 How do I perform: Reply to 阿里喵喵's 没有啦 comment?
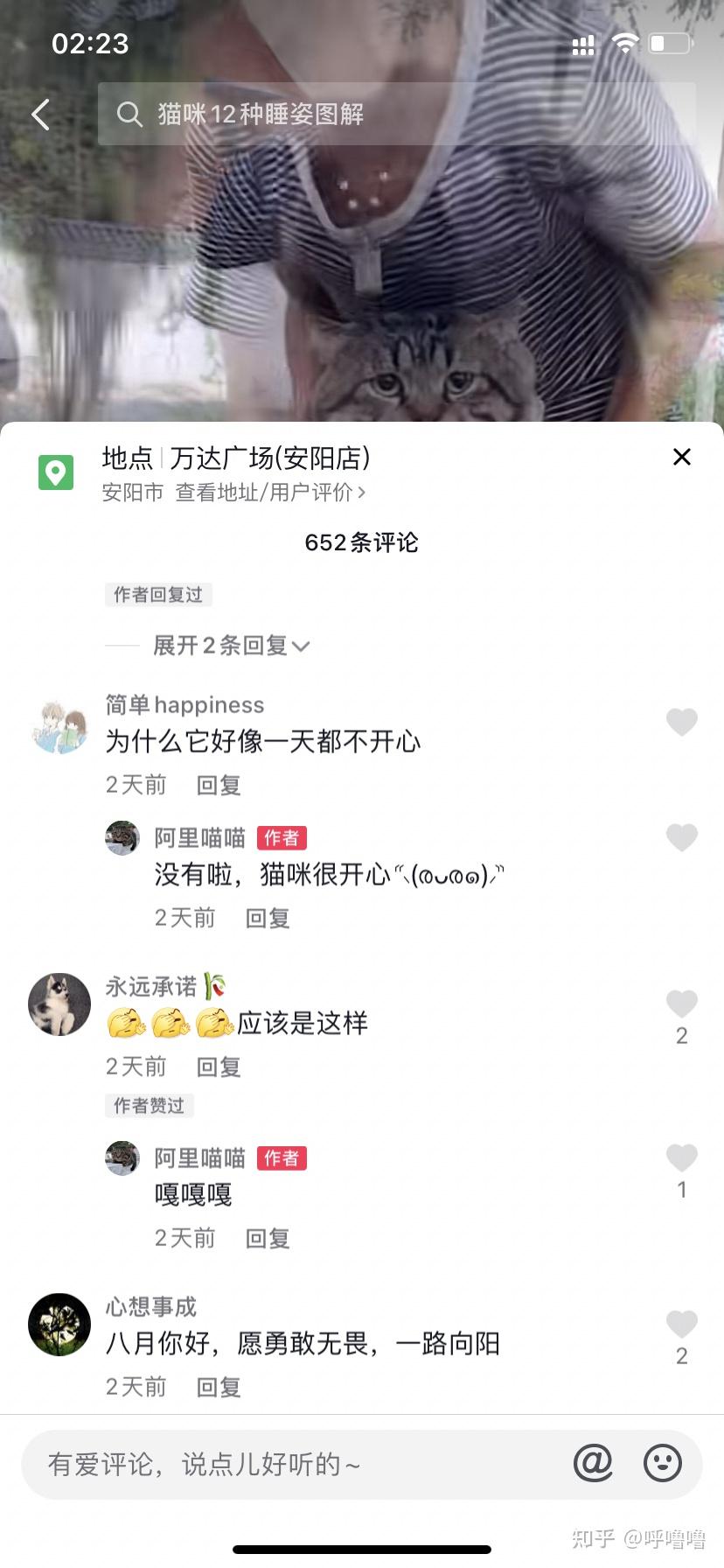[268, 918]
